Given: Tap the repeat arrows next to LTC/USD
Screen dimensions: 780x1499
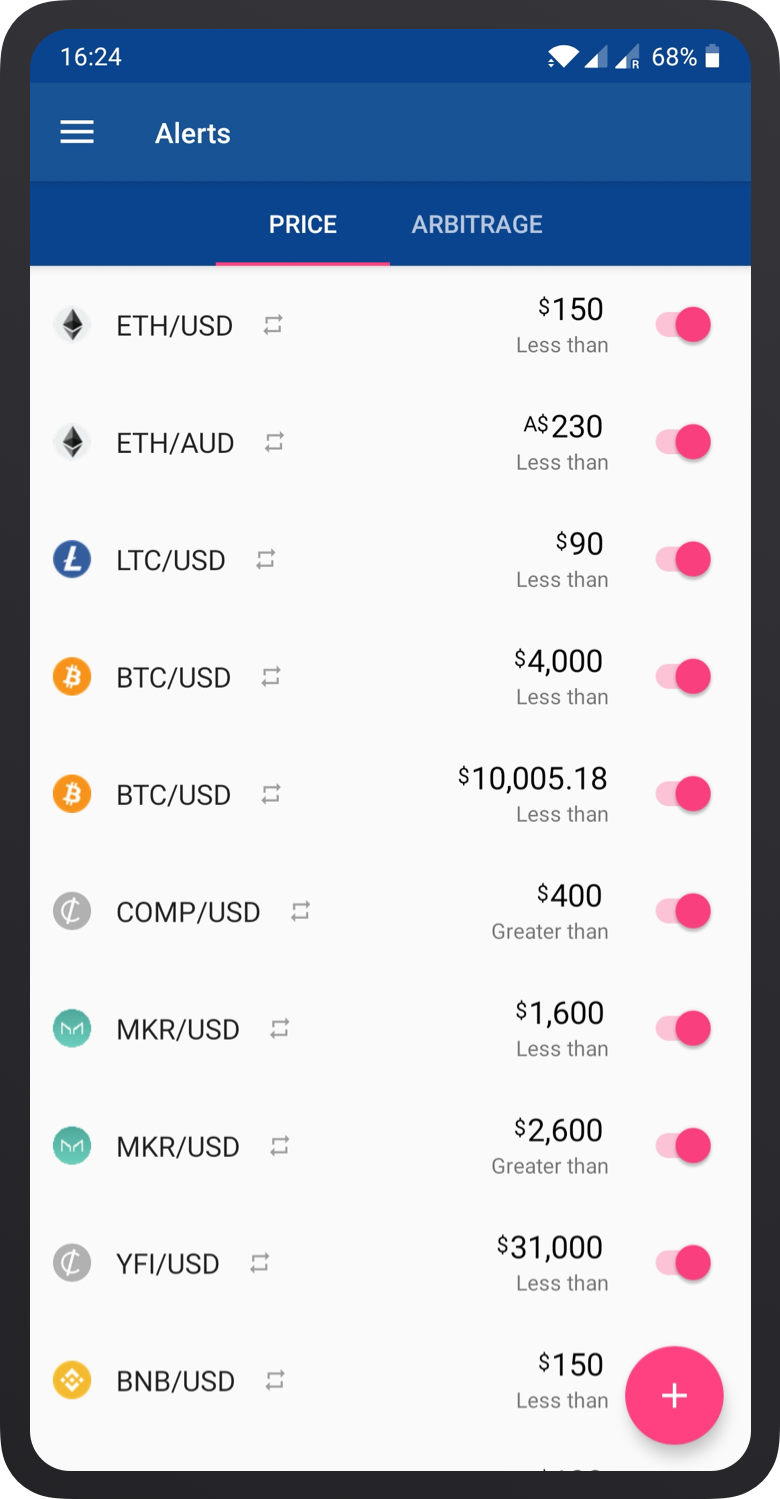Looking at the screenshot, I should pos(264,559).
